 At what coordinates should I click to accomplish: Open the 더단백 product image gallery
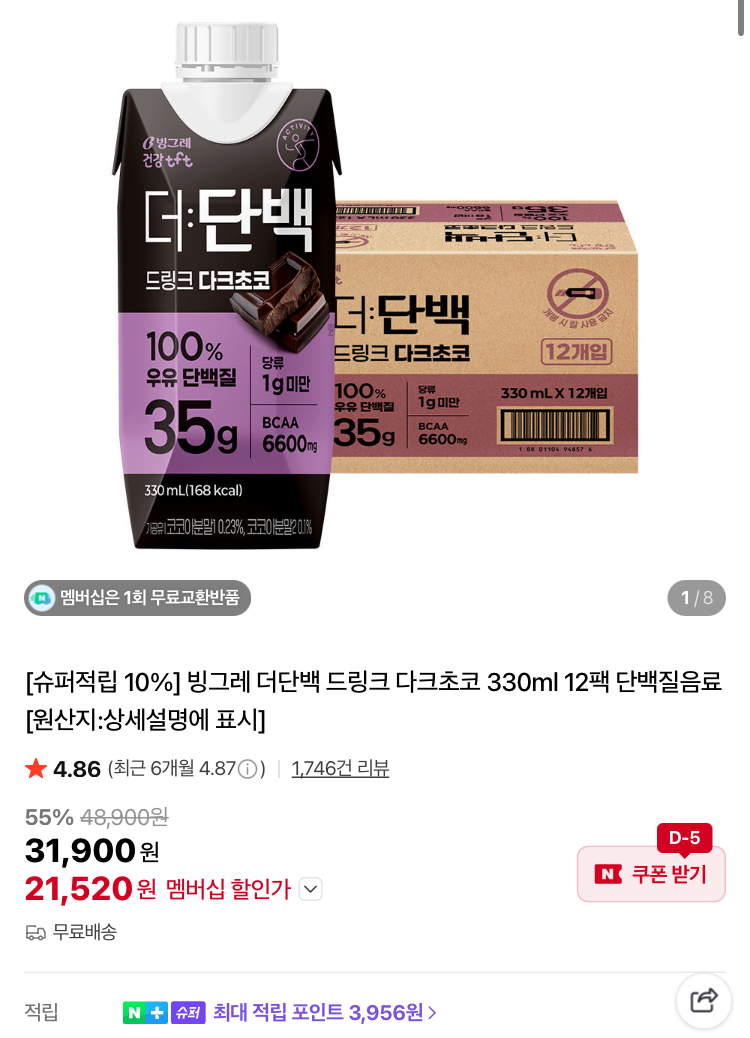coord(375,285)
